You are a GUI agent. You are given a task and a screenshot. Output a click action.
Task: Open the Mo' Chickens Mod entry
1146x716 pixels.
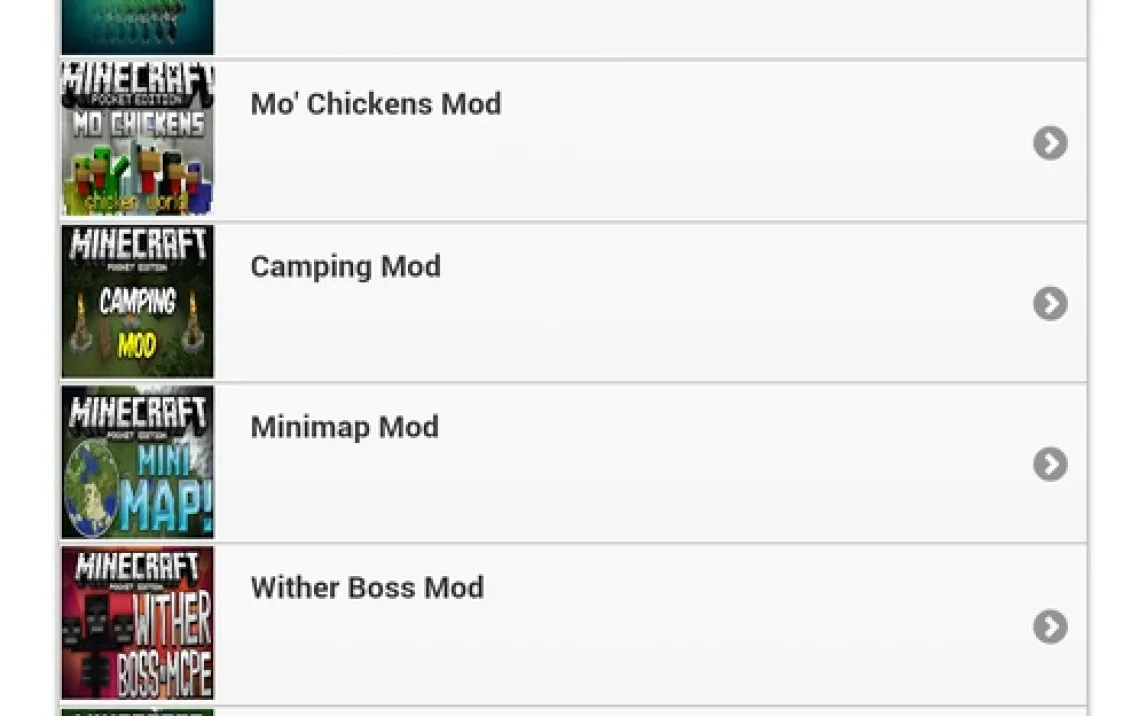click(x=573, y=141)
